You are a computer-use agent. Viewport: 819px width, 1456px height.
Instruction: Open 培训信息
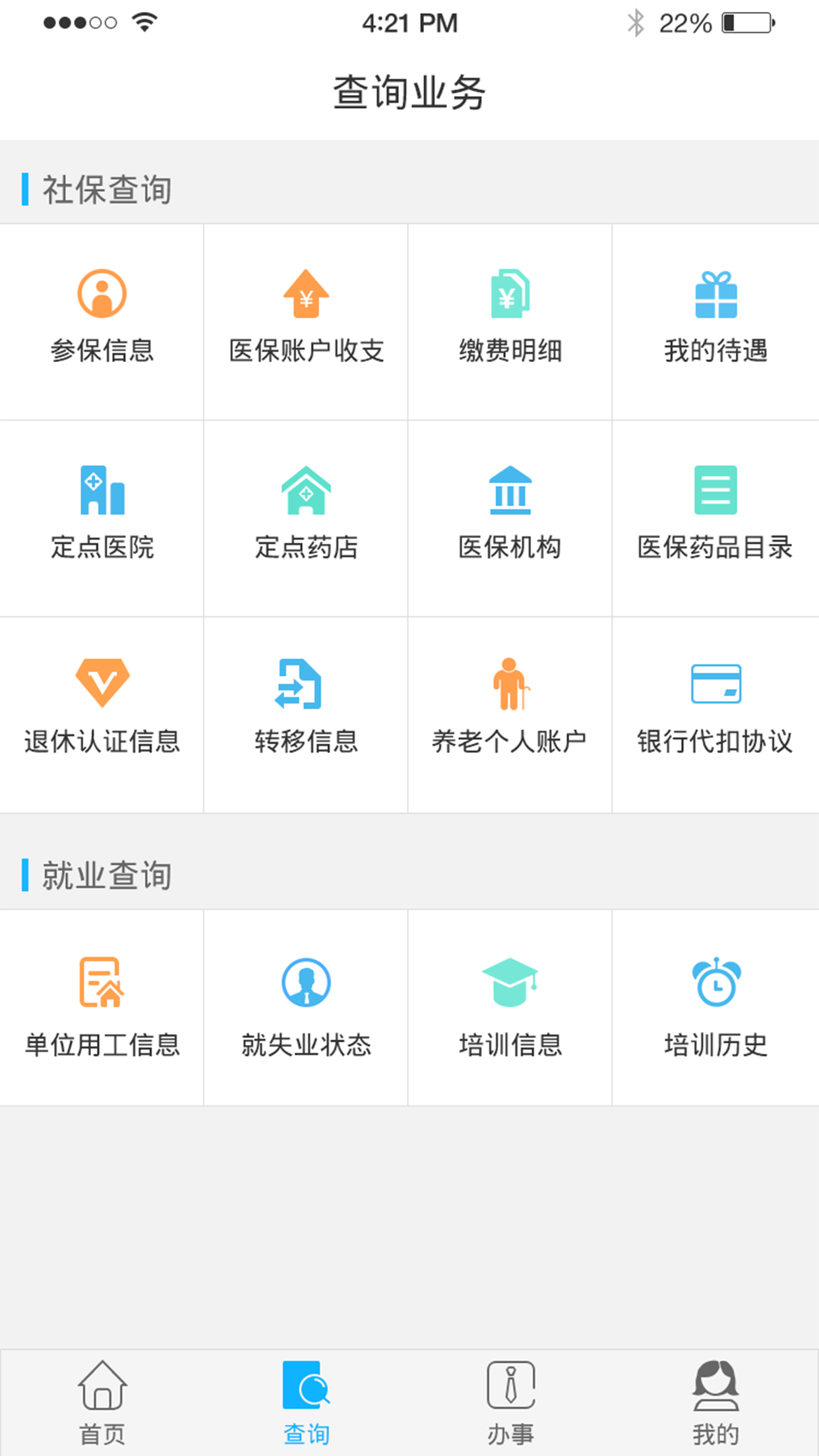point(510,1008)
